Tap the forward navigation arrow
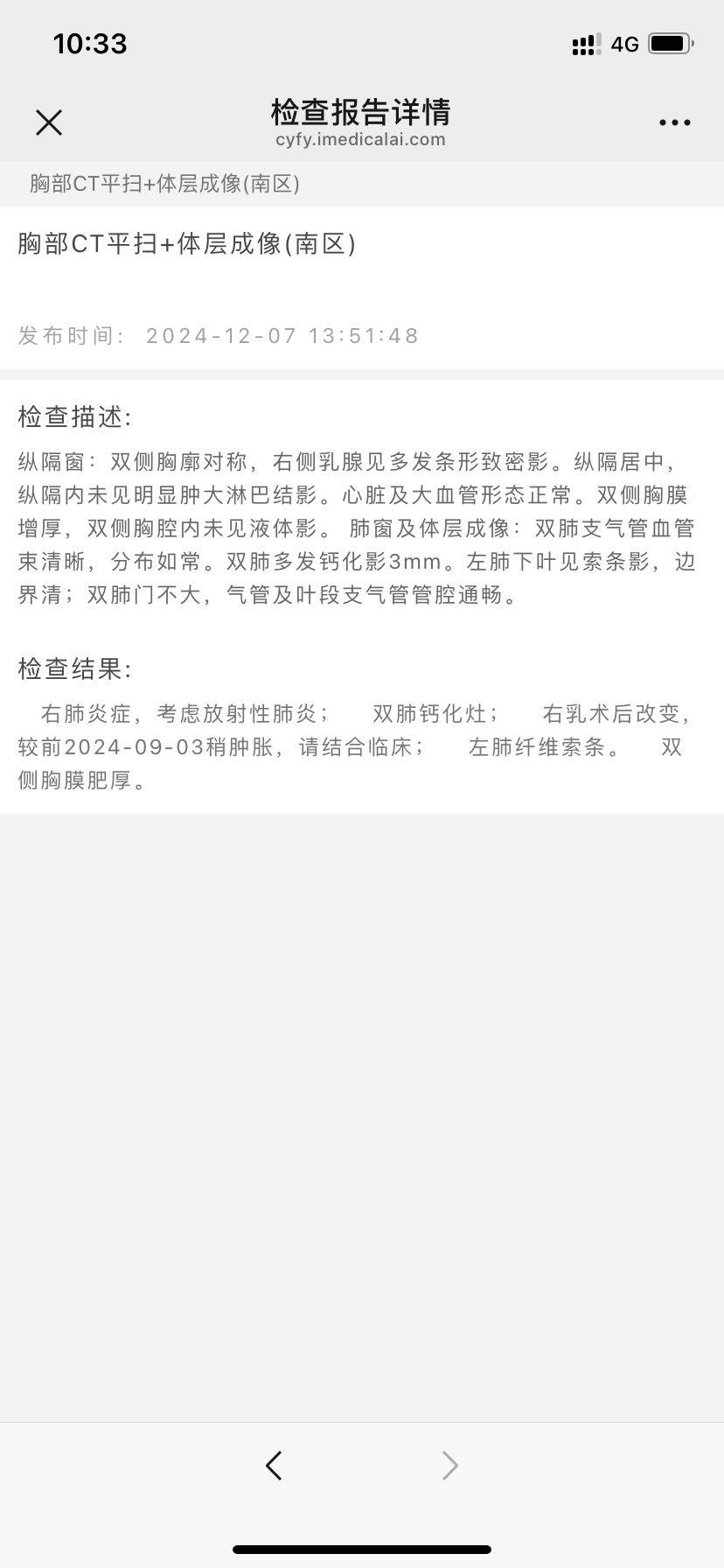This screenshot has width=724, height=1568. point(449,1465)
